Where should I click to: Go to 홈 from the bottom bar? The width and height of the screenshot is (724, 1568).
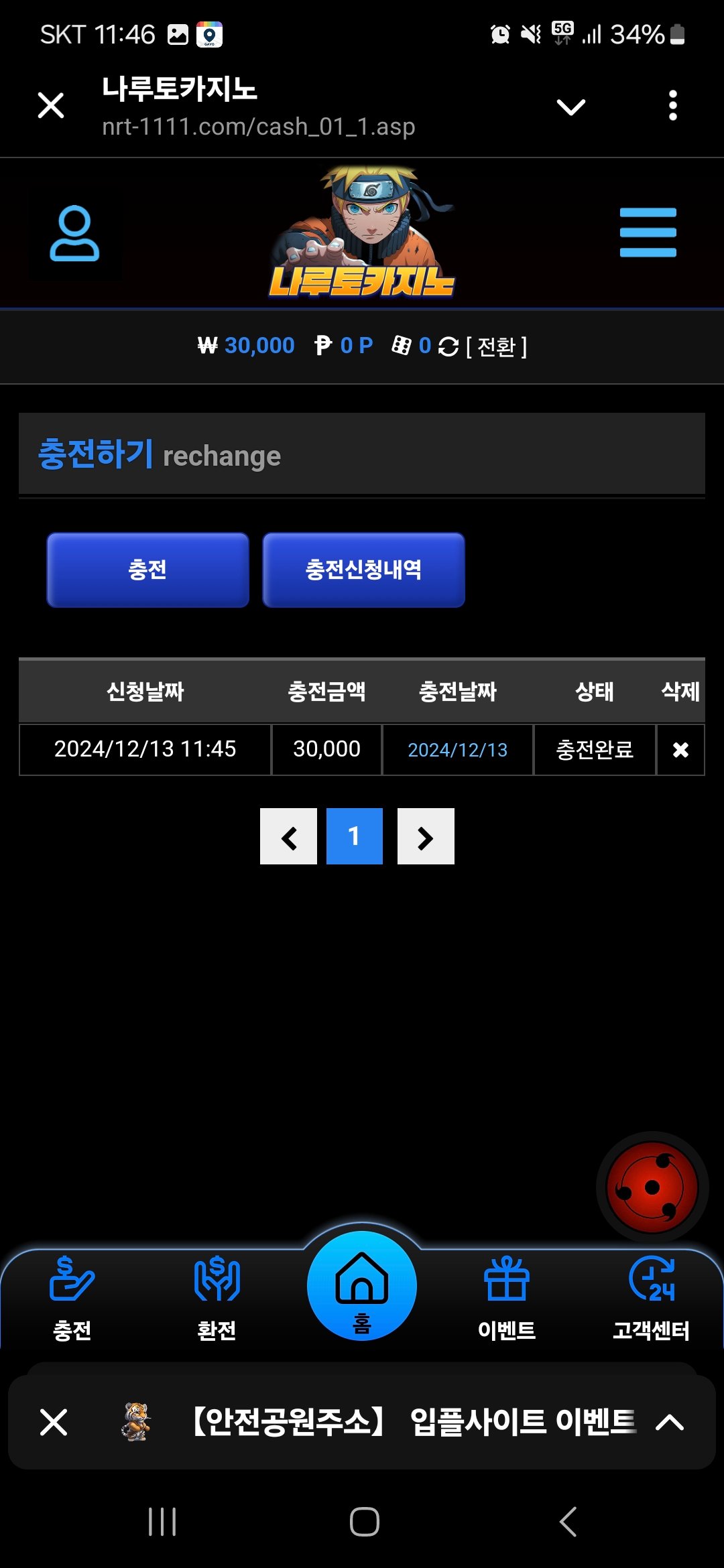362,1287
